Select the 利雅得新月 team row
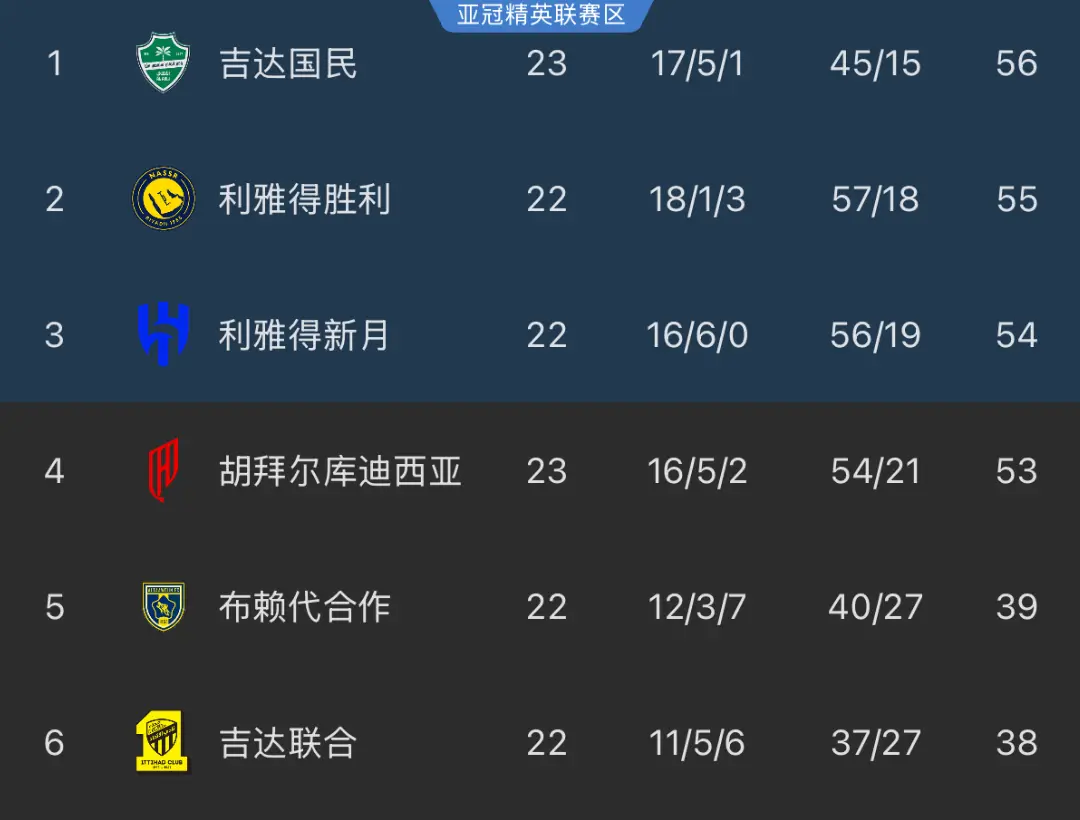Viewport: 1080px width, 820px height. click(304, 335)
